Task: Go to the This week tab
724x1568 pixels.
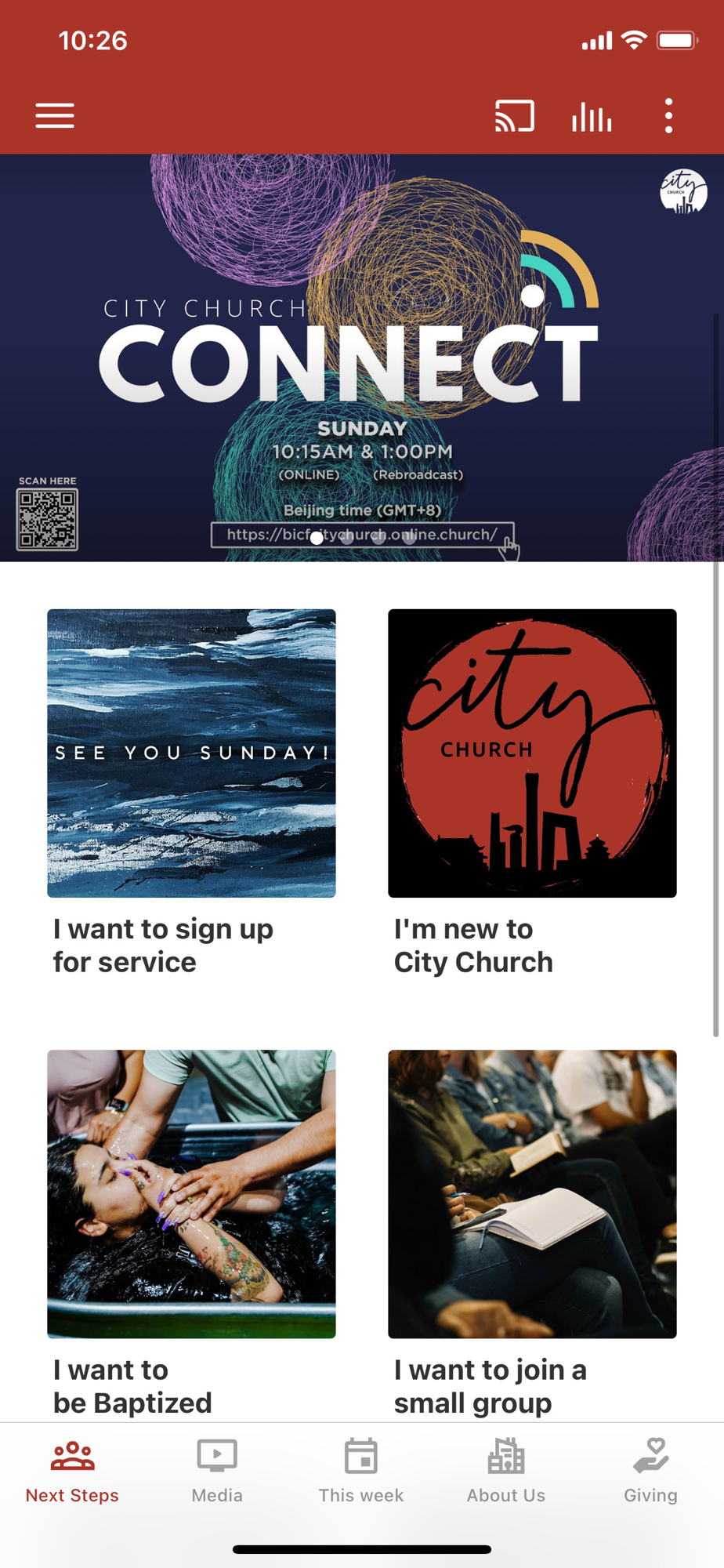Action: point(361,1472)
